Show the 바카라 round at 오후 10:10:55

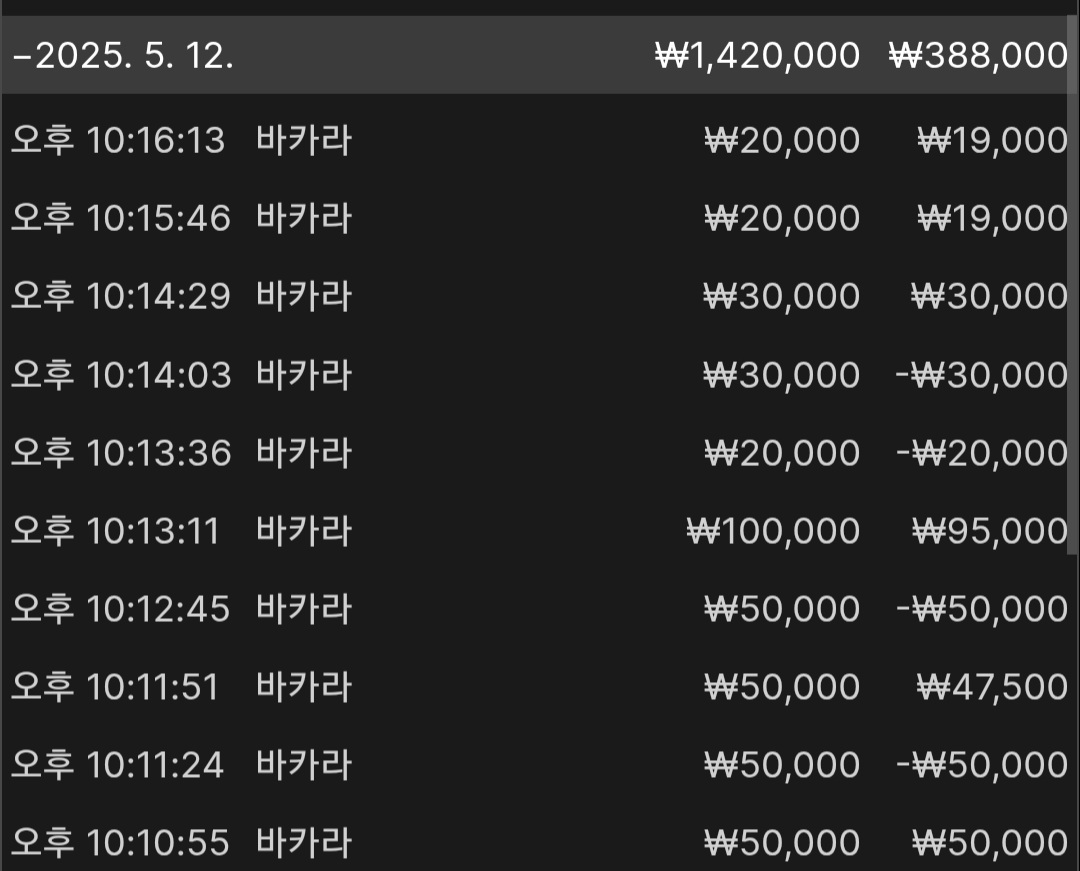click(304, 843)
